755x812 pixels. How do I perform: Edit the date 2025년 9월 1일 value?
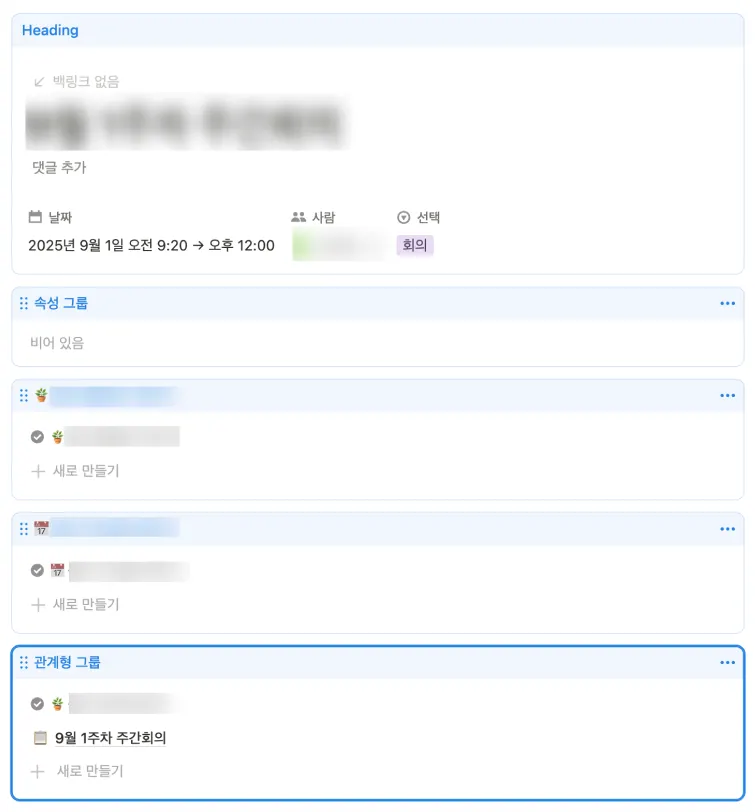tap(151, 245)
